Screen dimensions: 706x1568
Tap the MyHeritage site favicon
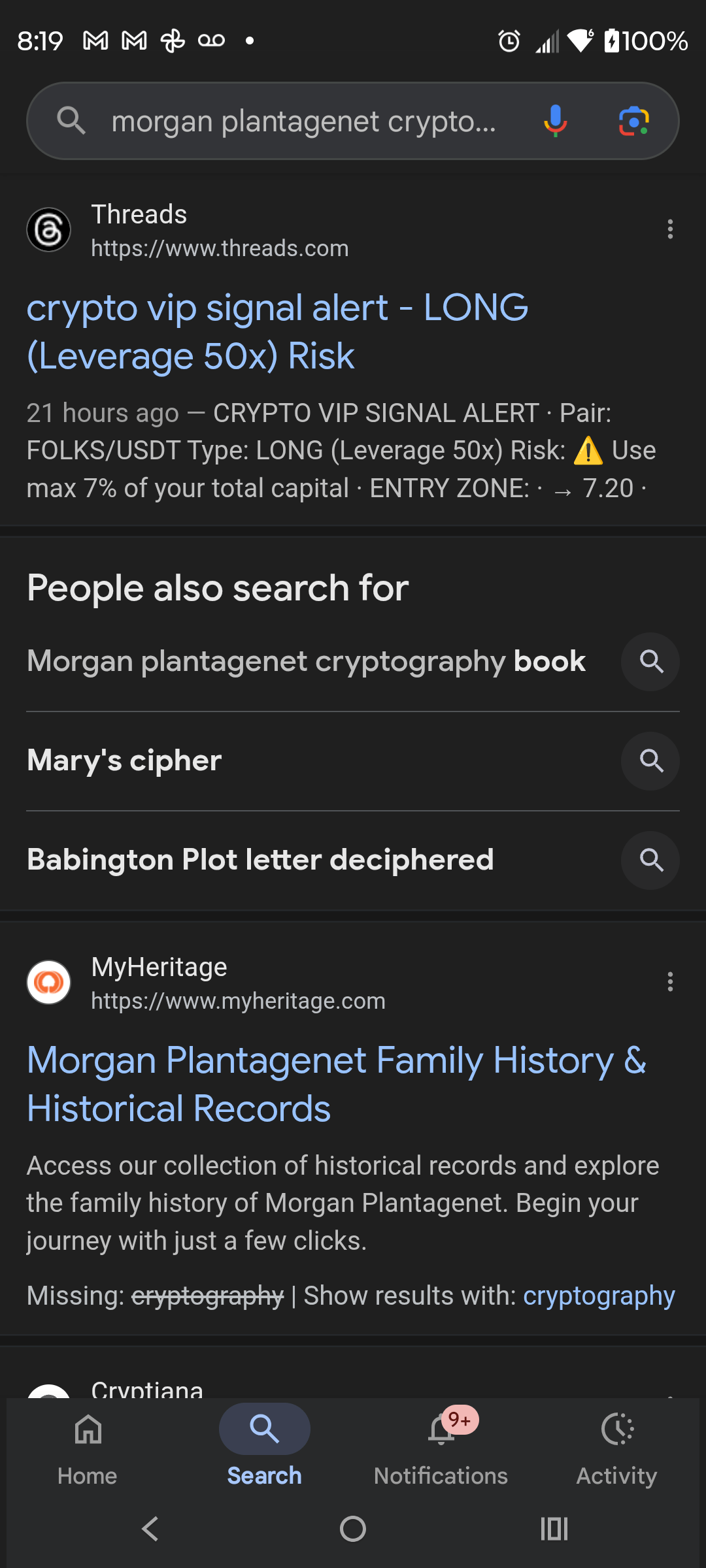pyautogui.click(x=48, y=982)
